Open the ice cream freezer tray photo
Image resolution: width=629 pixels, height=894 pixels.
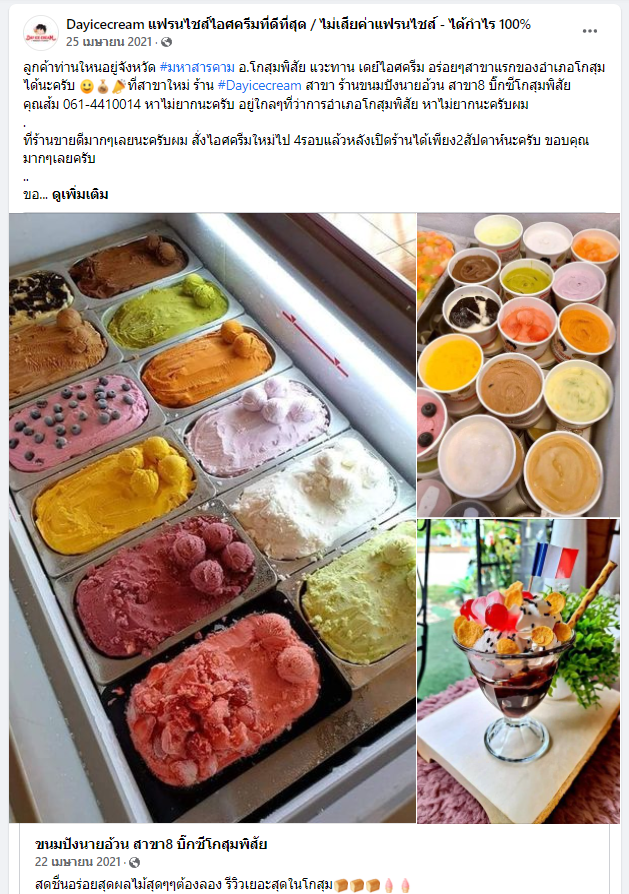click(212, 517)
